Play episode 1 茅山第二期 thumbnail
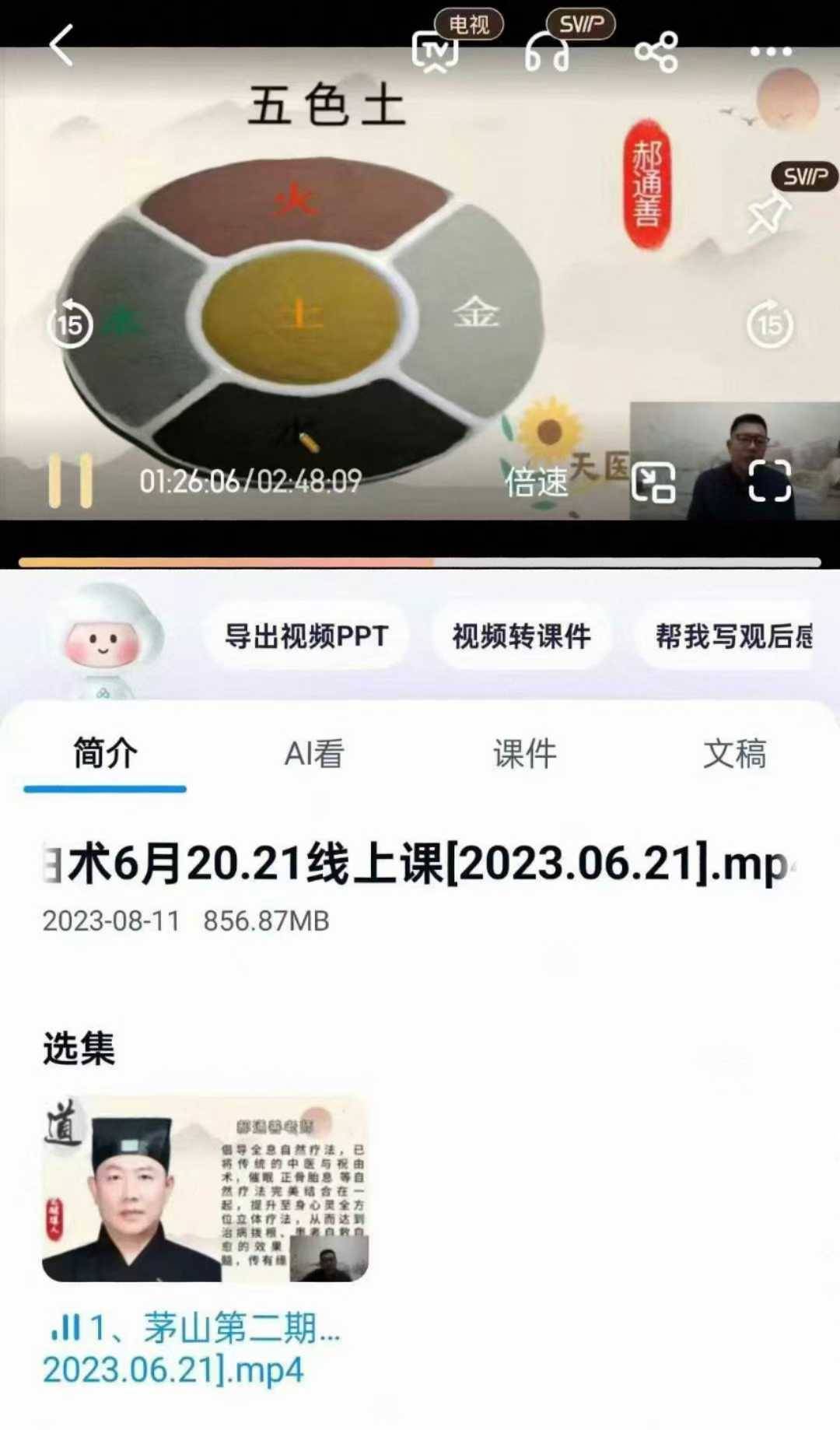 pos(205,1189)
